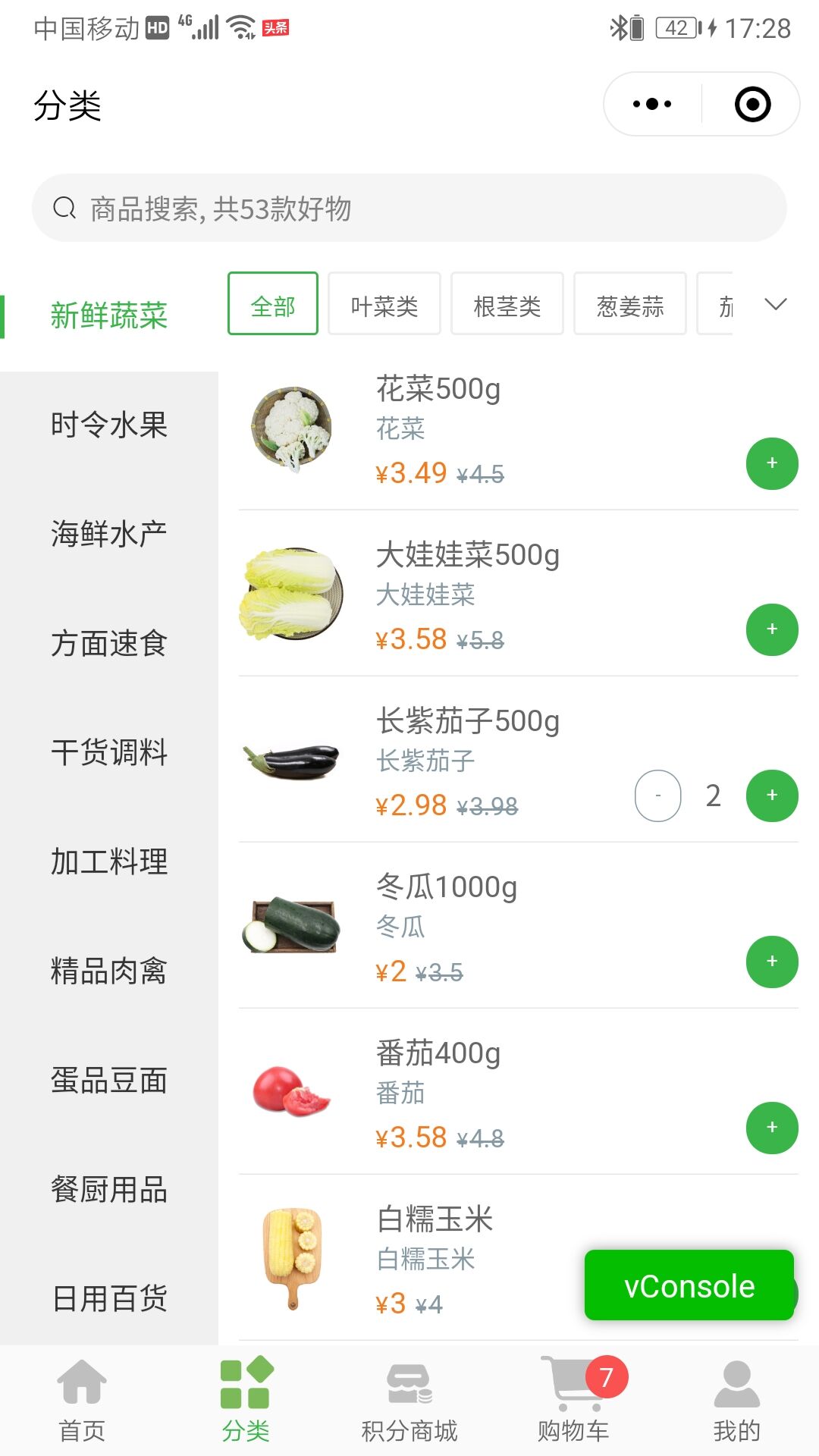819x1456 pixels.
Task: Expand the vegetable subcategory chevron
Action: (775, 304)
